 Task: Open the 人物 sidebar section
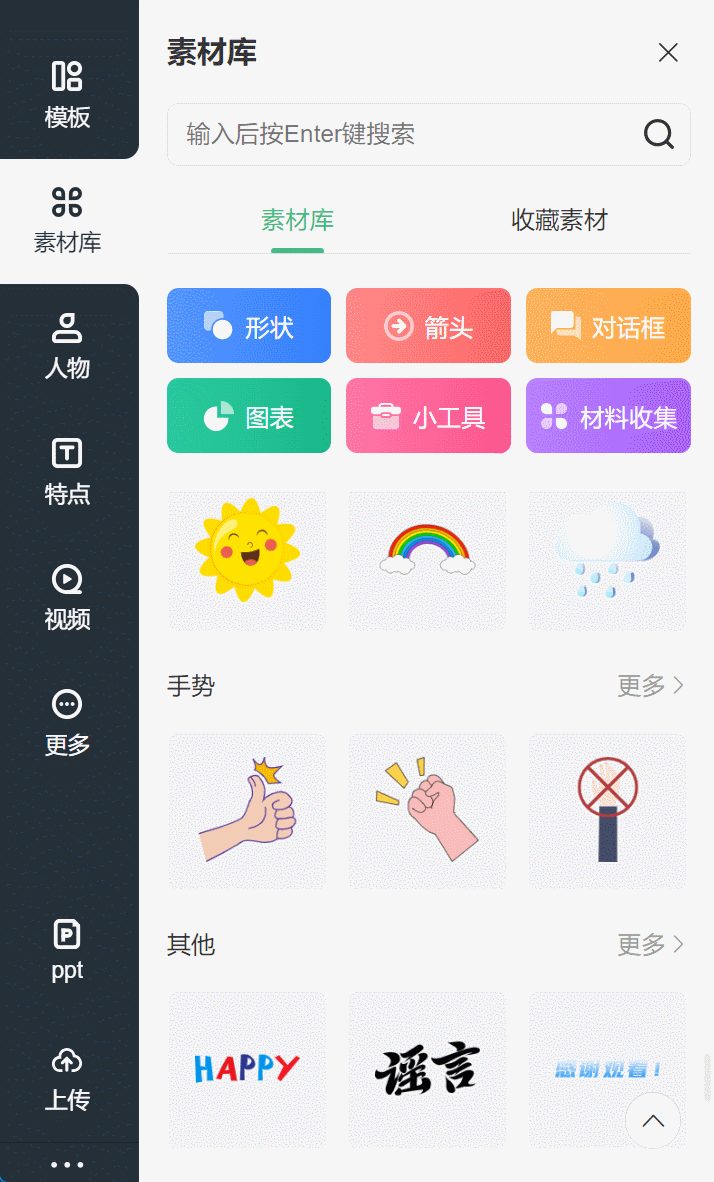pyautogui.click(x=67, y=346)
